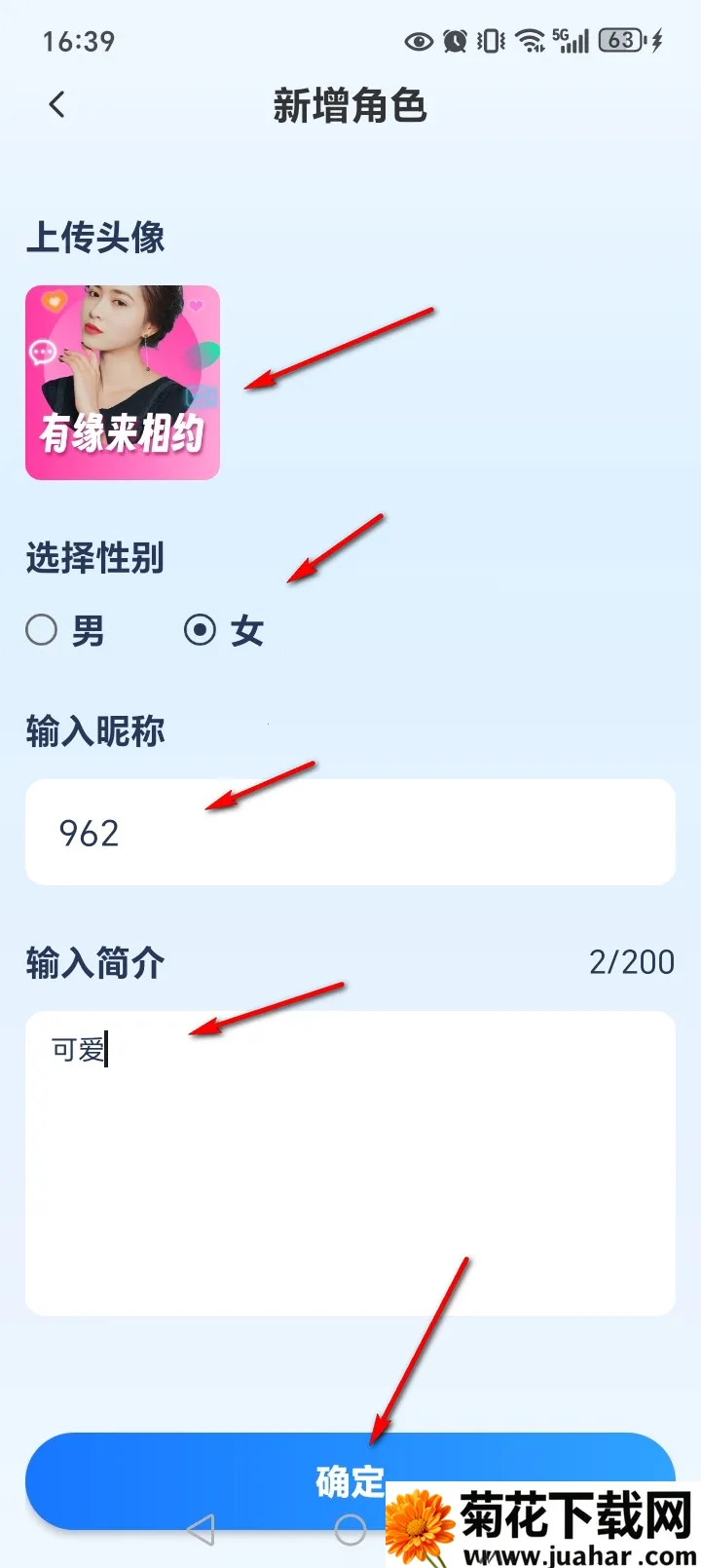The width and height of the screenshot is (701, 1568).
Task: Tap the back arrow on 新增角色 page
Action: pyautogui.click(x=55, y=104)
